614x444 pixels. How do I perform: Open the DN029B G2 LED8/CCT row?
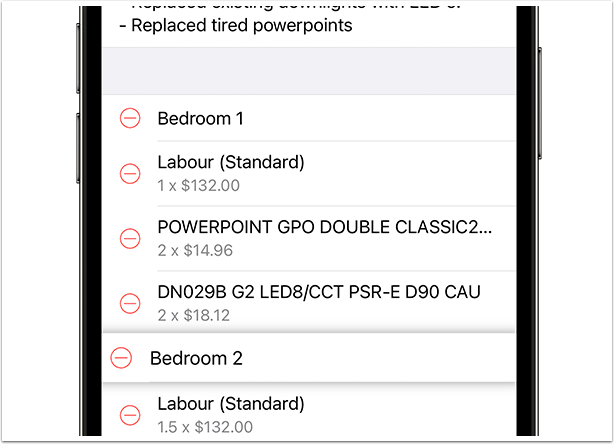click(x=319, y=302)
